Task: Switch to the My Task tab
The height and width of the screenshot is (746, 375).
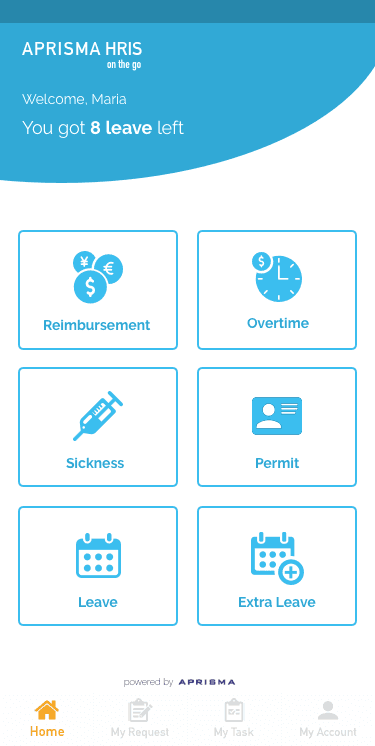Action: click(x=234, y=718)
